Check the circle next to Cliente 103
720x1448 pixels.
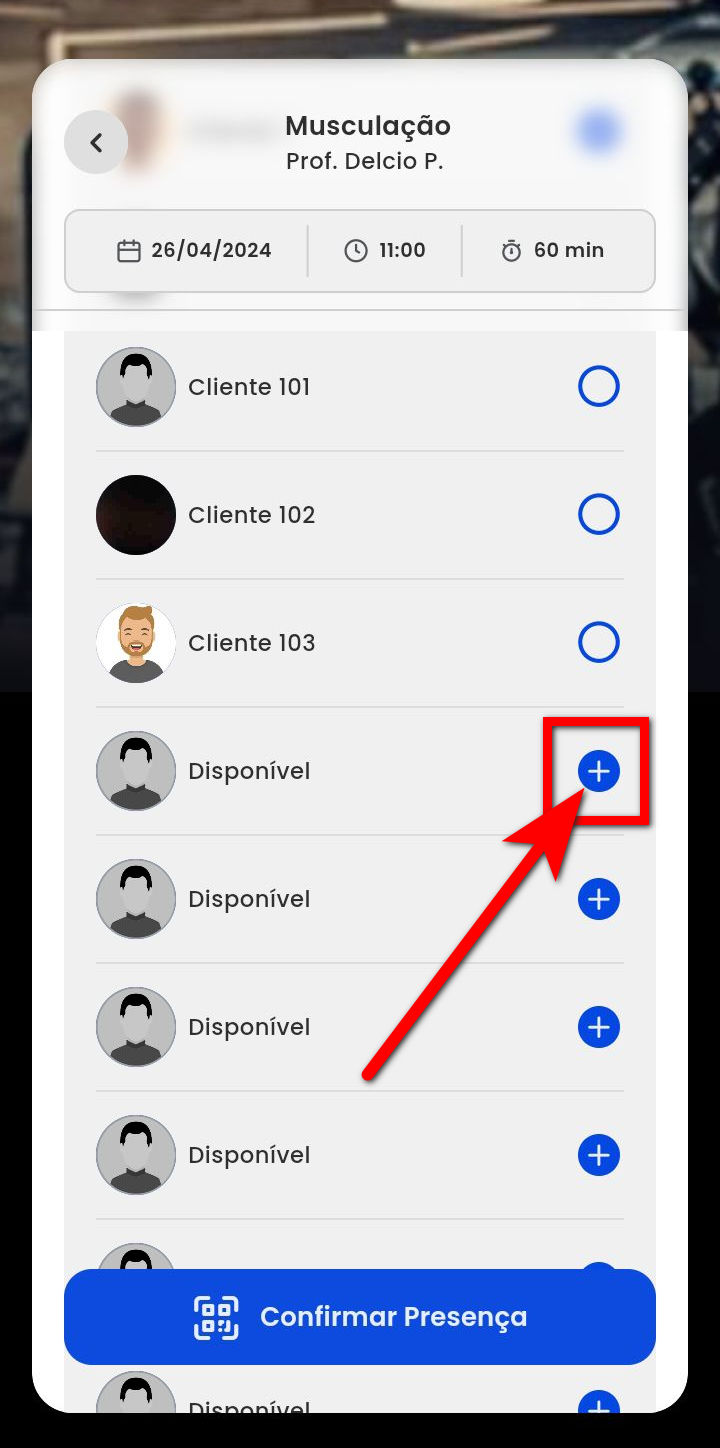click(598, 643)
